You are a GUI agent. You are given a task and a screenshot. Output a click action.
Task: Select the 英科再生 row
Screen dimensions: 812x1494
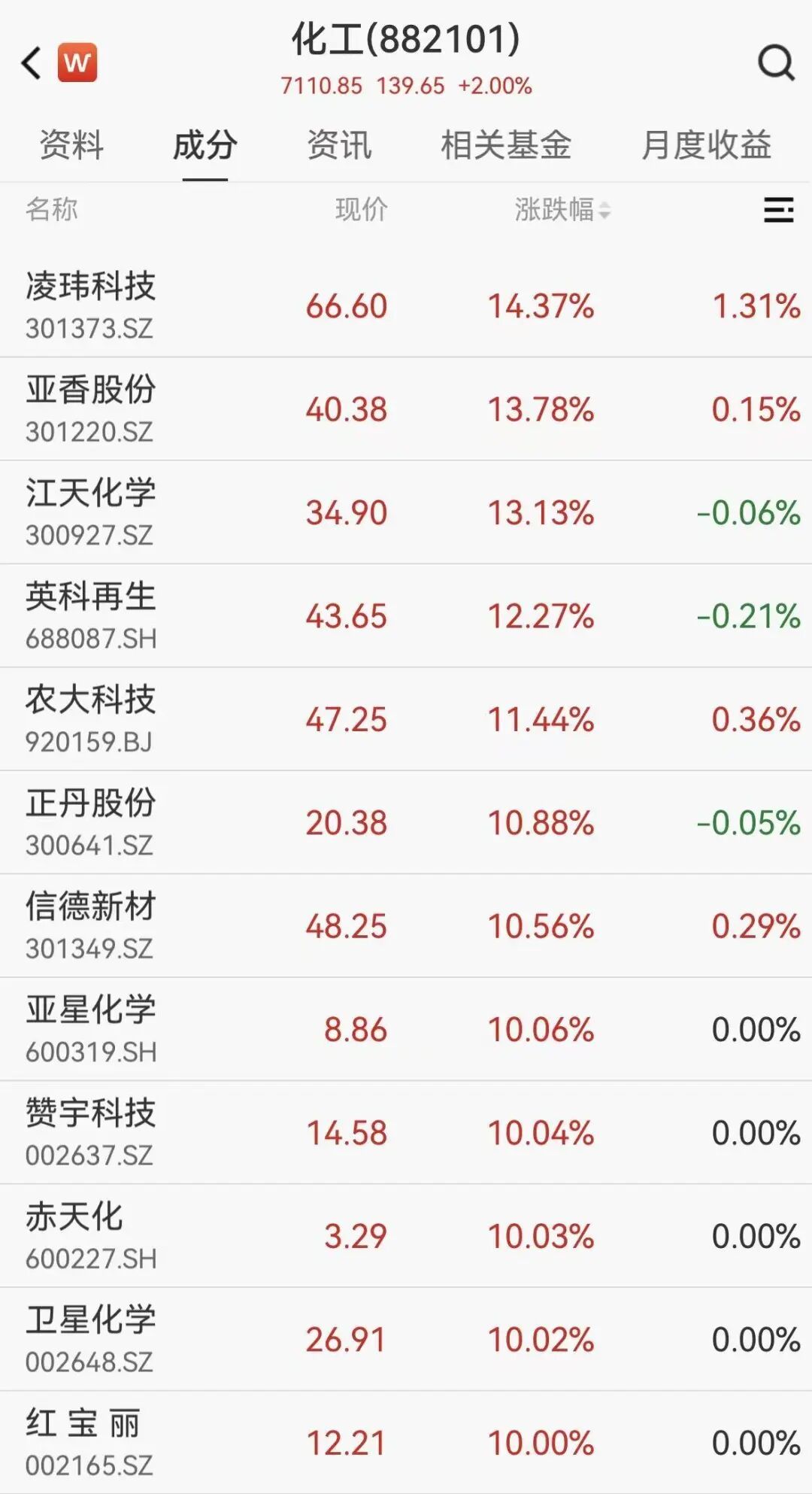point(90,615)
